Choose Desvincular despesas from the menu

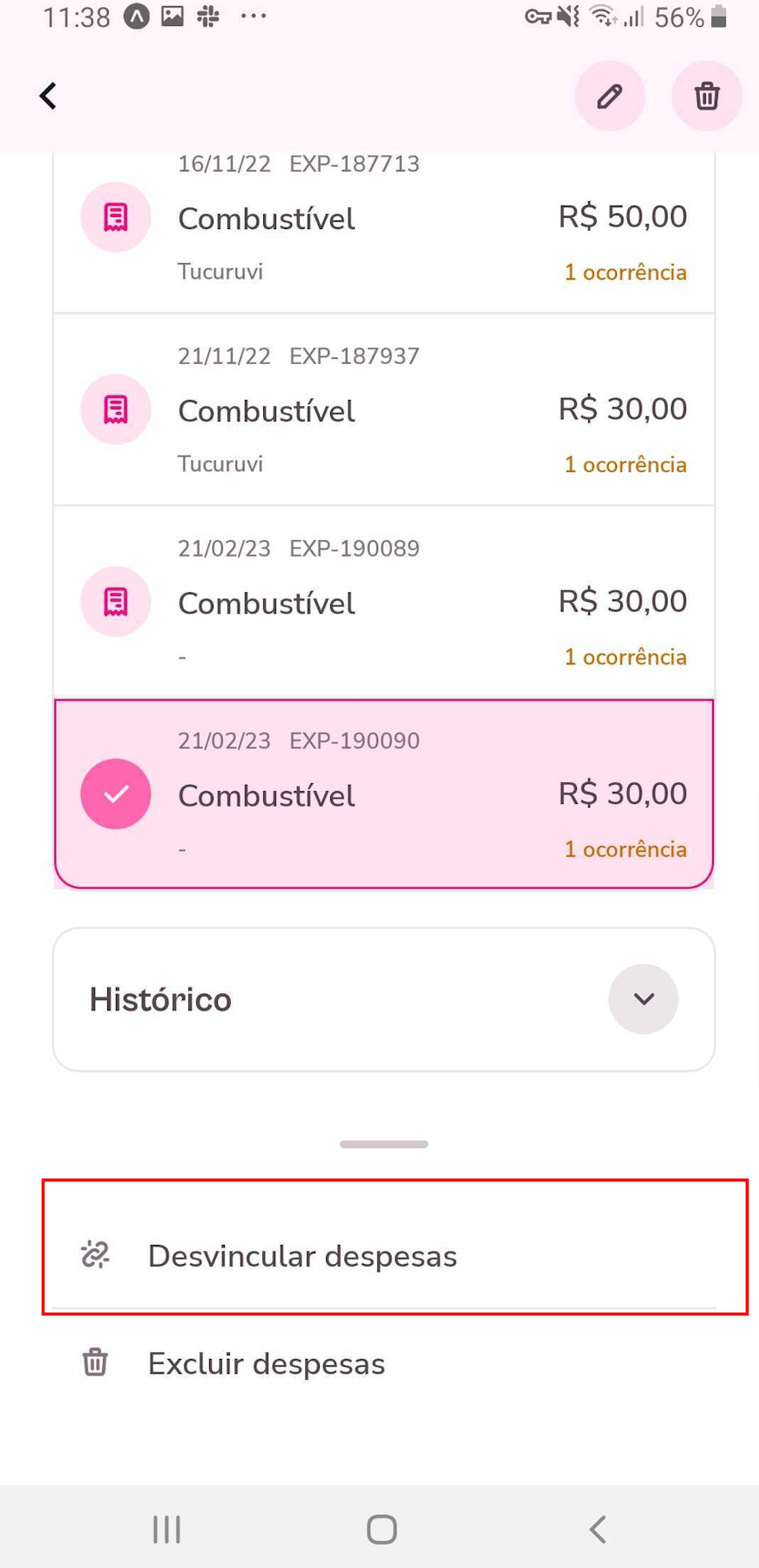pyautogui.click(x=302, y=1255)
